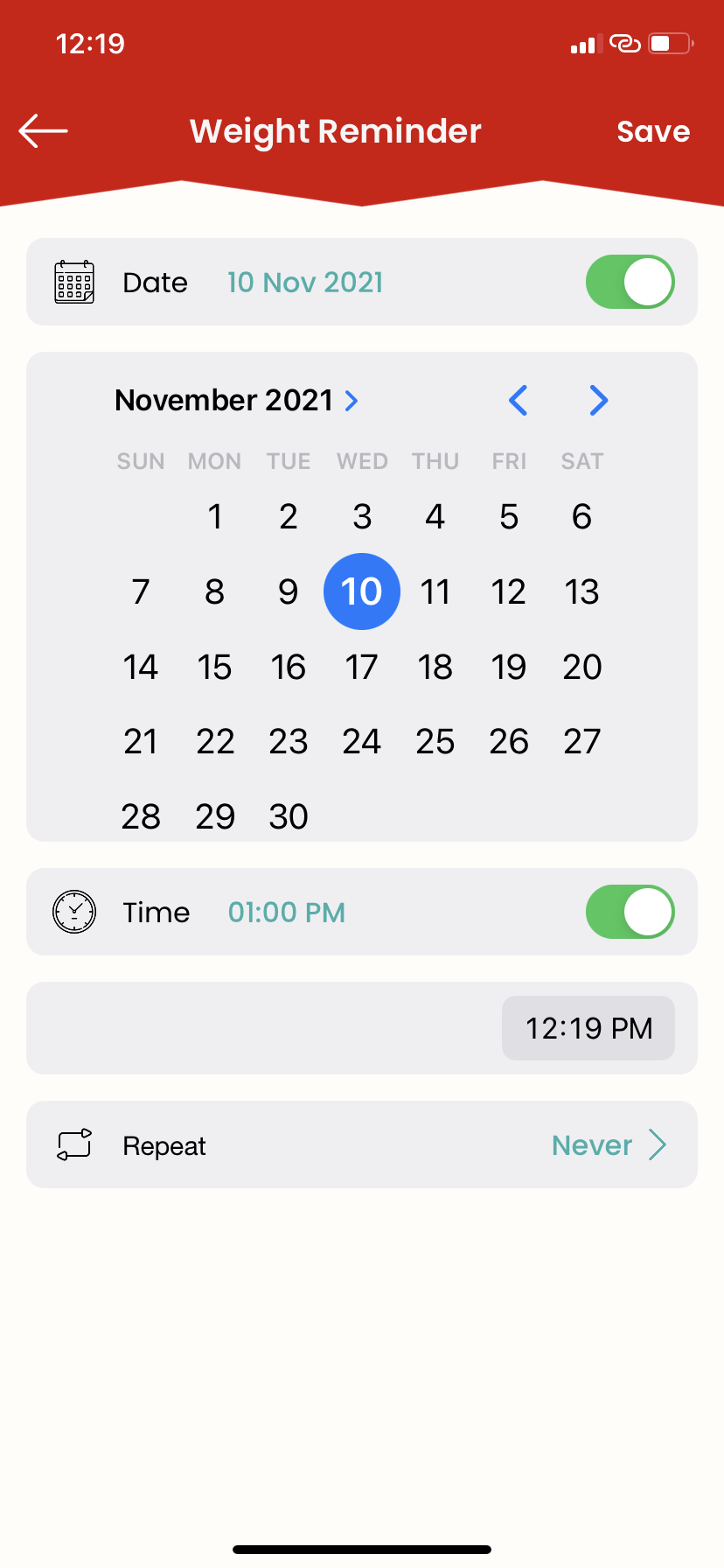Disable the Time toggle
724x1568 pixels.
(x=630, y=912)
